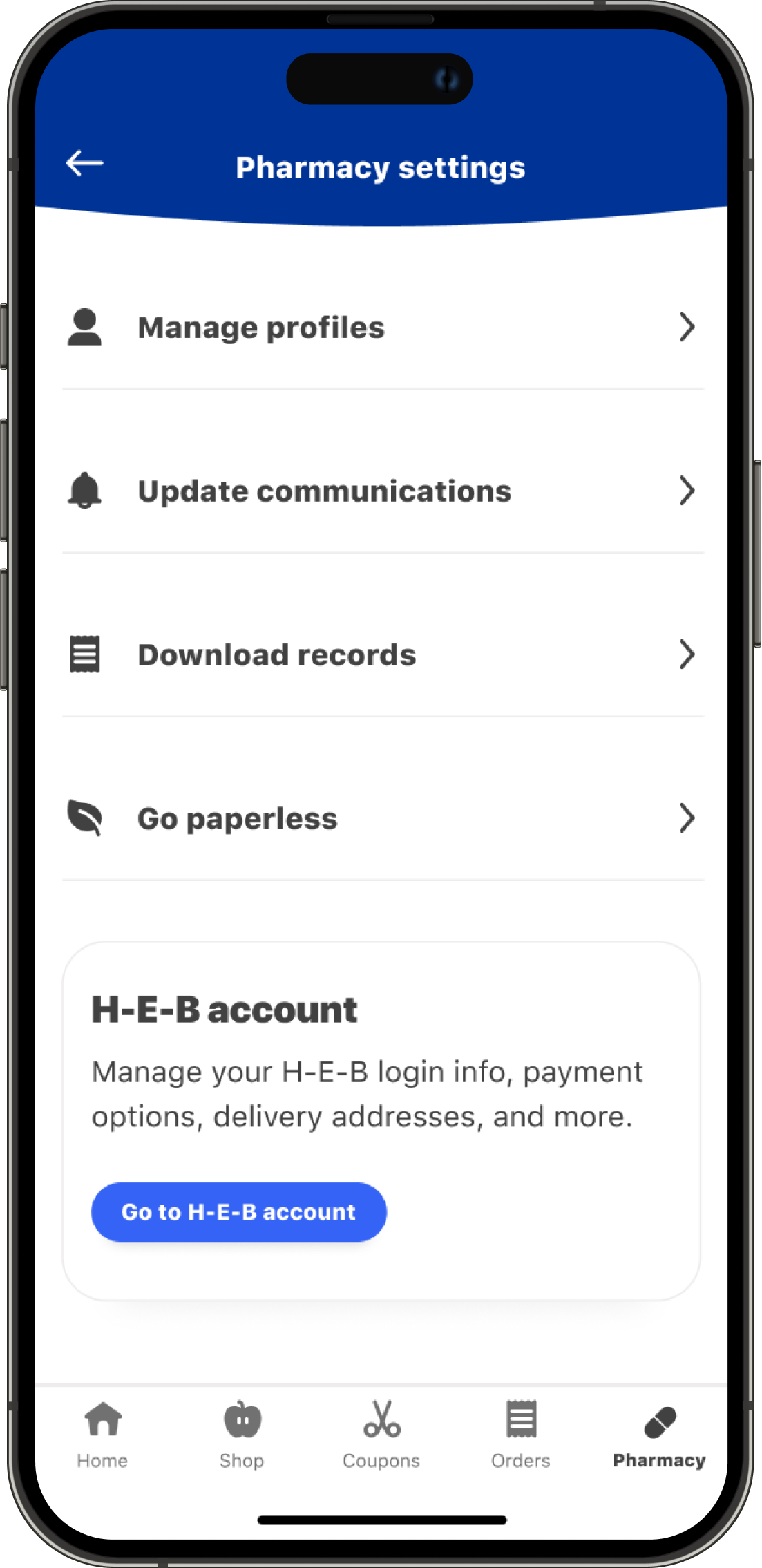762x1568 pixels.
Task: Switch to the Shop tab
Action: pyautogui.click(x=242, y=1433)
